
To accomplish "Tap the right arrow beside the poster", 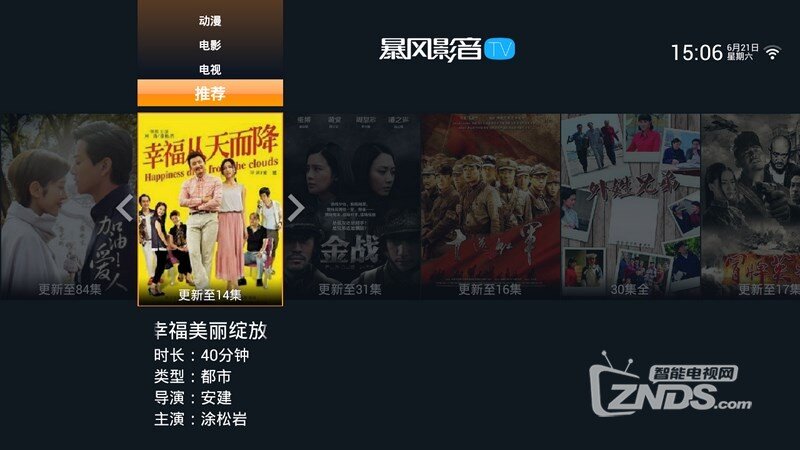I will coord(296,208).
